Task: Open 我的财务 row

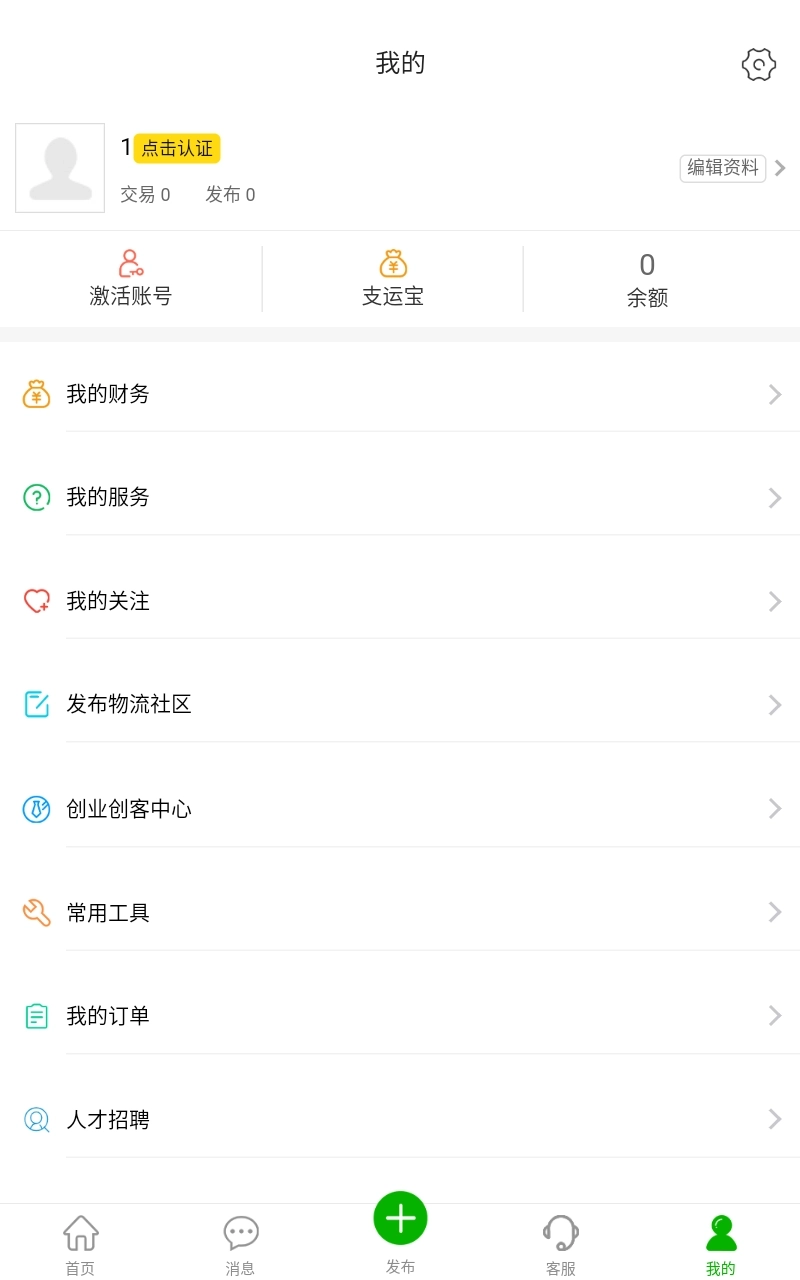Action: (x=400, y=394)
